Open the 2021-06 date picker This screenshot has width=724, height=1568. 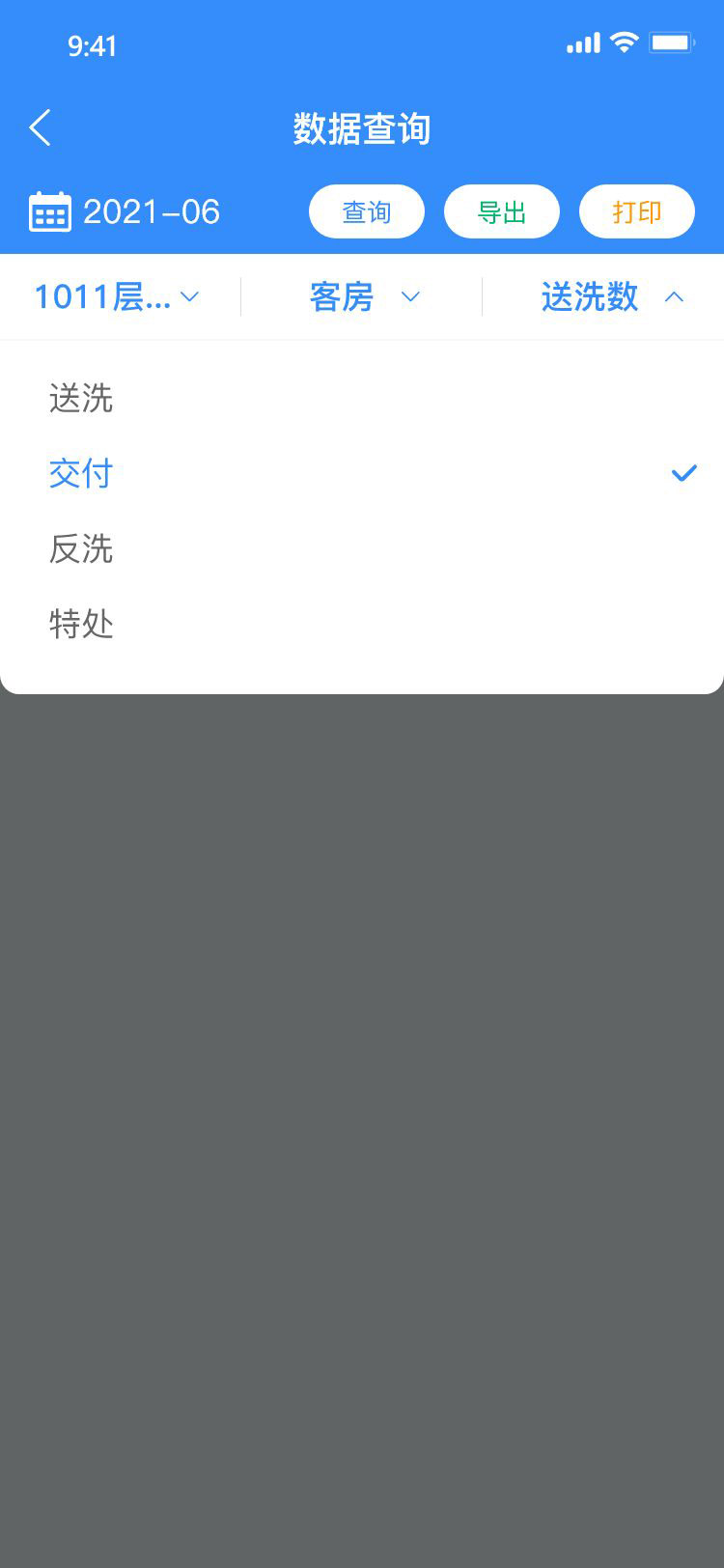point(125,211)
